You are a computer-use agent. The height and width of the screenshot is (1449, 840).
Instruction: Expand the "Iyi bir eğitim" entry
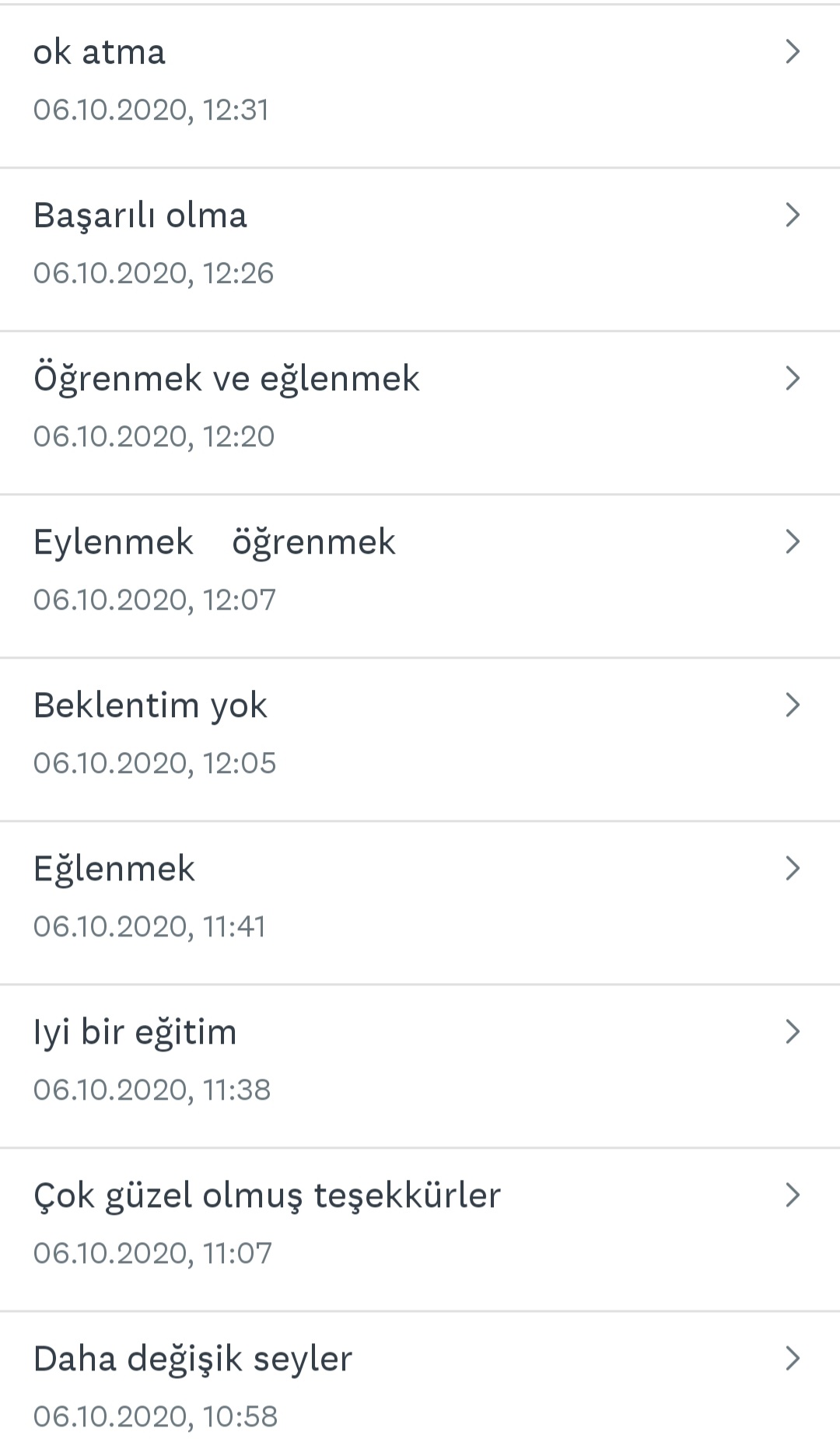793,1031
